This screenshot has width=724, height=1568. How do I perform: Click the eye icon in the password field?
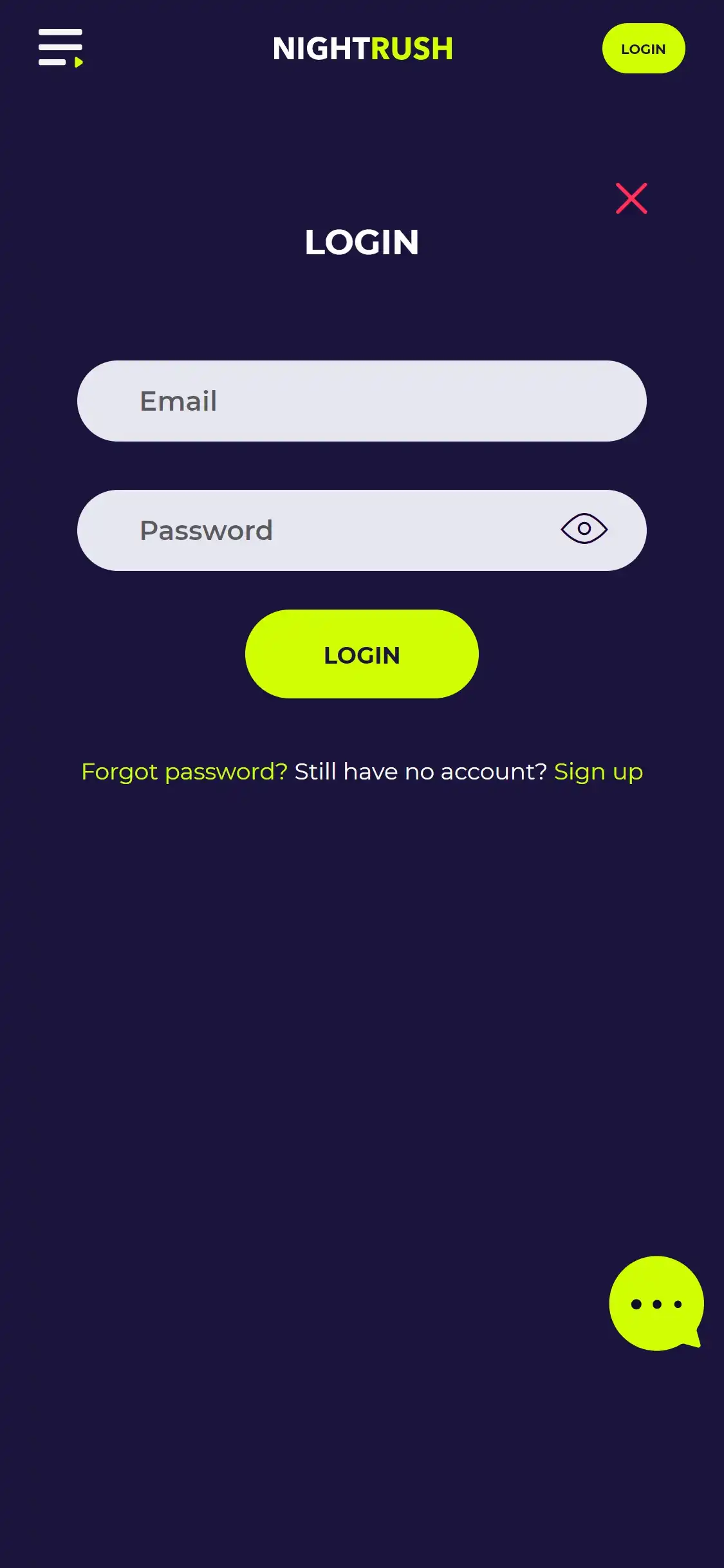tap(585, 529)
